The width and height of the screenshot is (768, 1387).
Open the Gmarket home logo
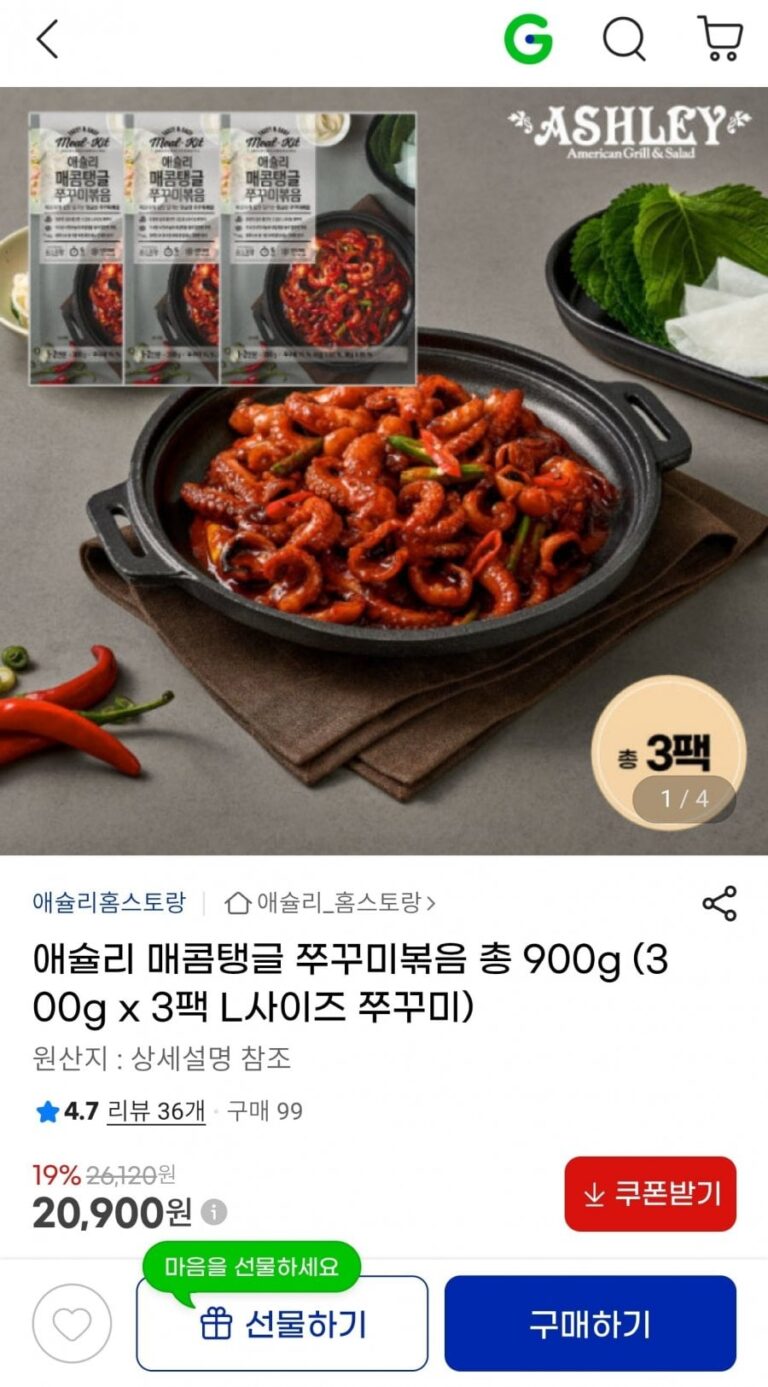[x=527, y=40]
